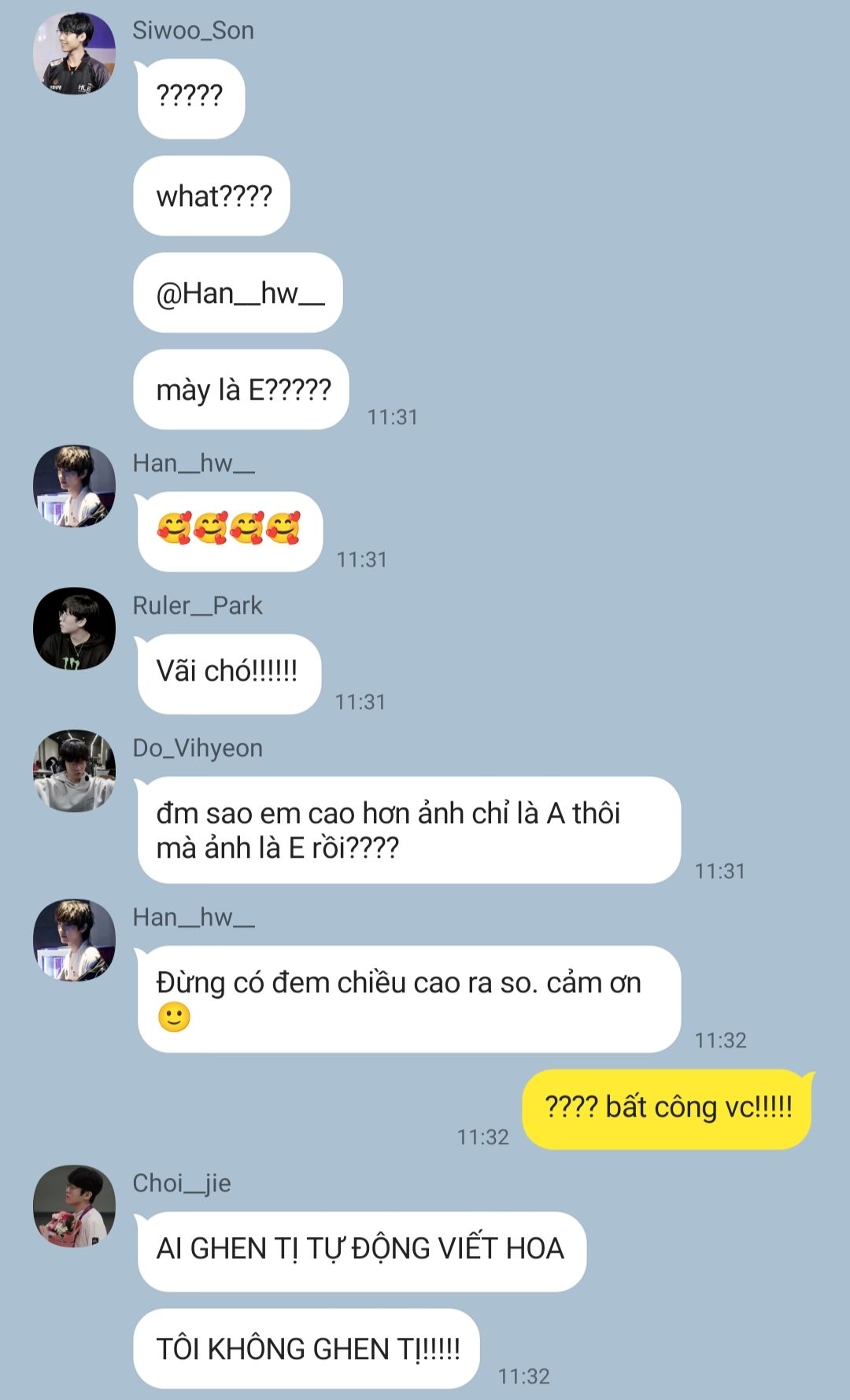Open Siwoo_Son's profile picture
This screenshot has width=850, height=1400.
tap(74, 54)
